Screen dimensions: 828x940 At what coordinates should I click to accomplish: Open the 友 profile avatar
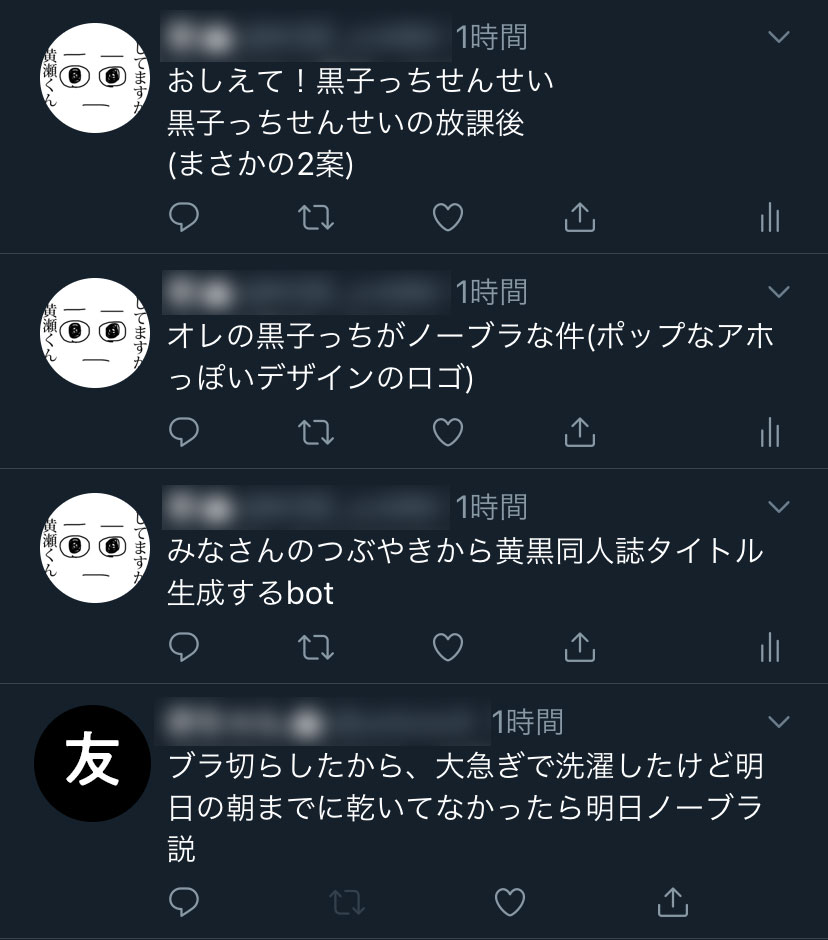93,763
